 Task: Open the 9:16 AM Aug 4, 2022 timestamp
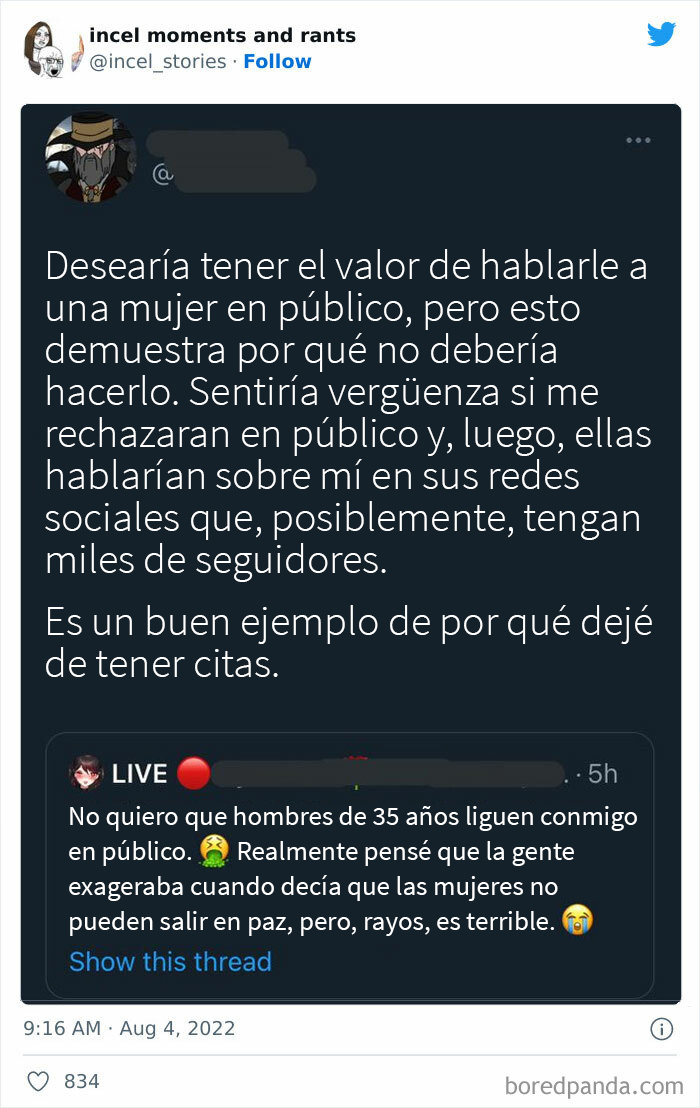[x=129, y=1028]
